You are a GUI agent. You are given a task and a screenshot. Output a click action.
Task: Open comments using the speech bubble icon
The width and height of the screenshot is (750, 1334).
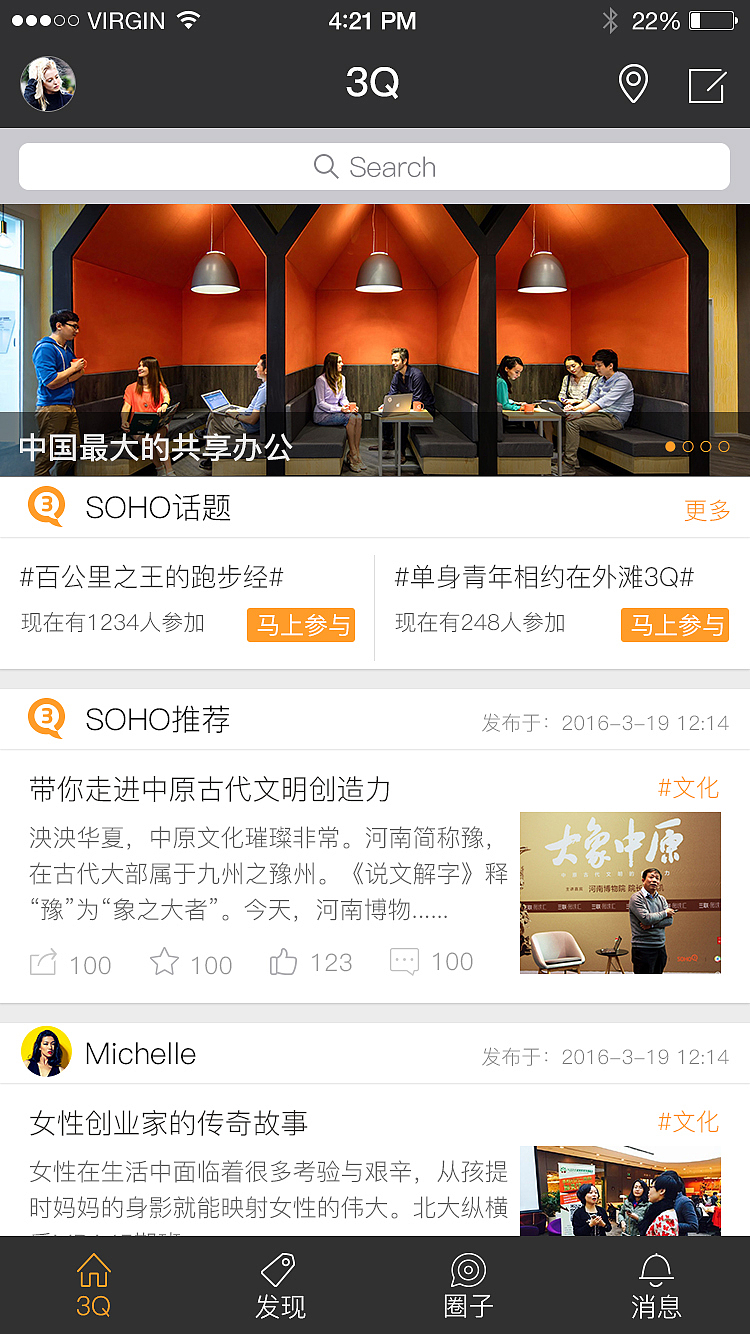(404, 960)
